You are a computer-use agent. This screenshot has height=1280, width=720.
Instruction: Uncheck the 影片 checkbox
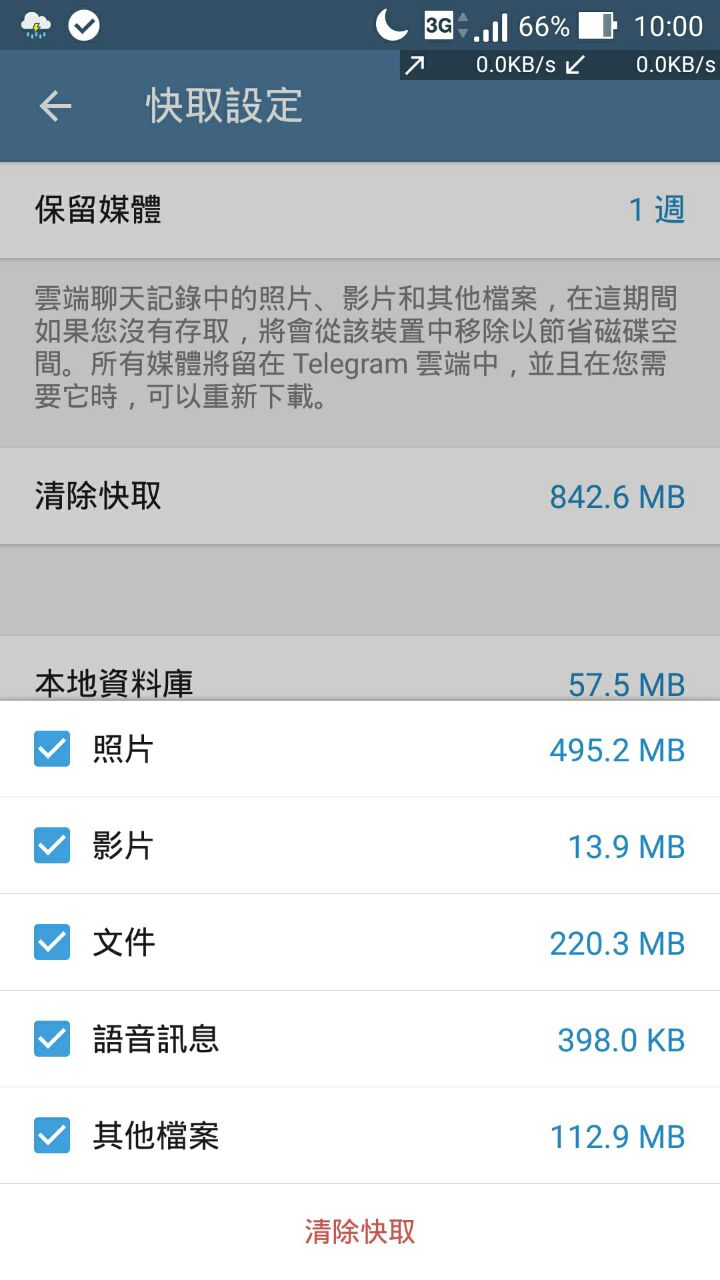point(52,846)
